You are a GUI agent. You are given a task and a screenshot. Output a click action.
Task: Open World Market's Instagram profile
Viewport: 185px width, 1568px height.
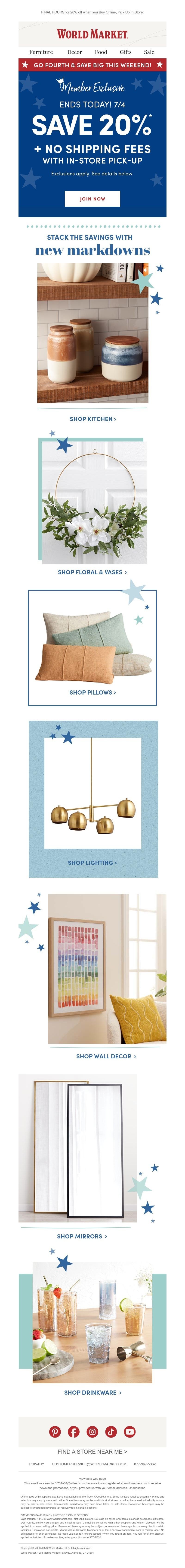pos(92,1432)
